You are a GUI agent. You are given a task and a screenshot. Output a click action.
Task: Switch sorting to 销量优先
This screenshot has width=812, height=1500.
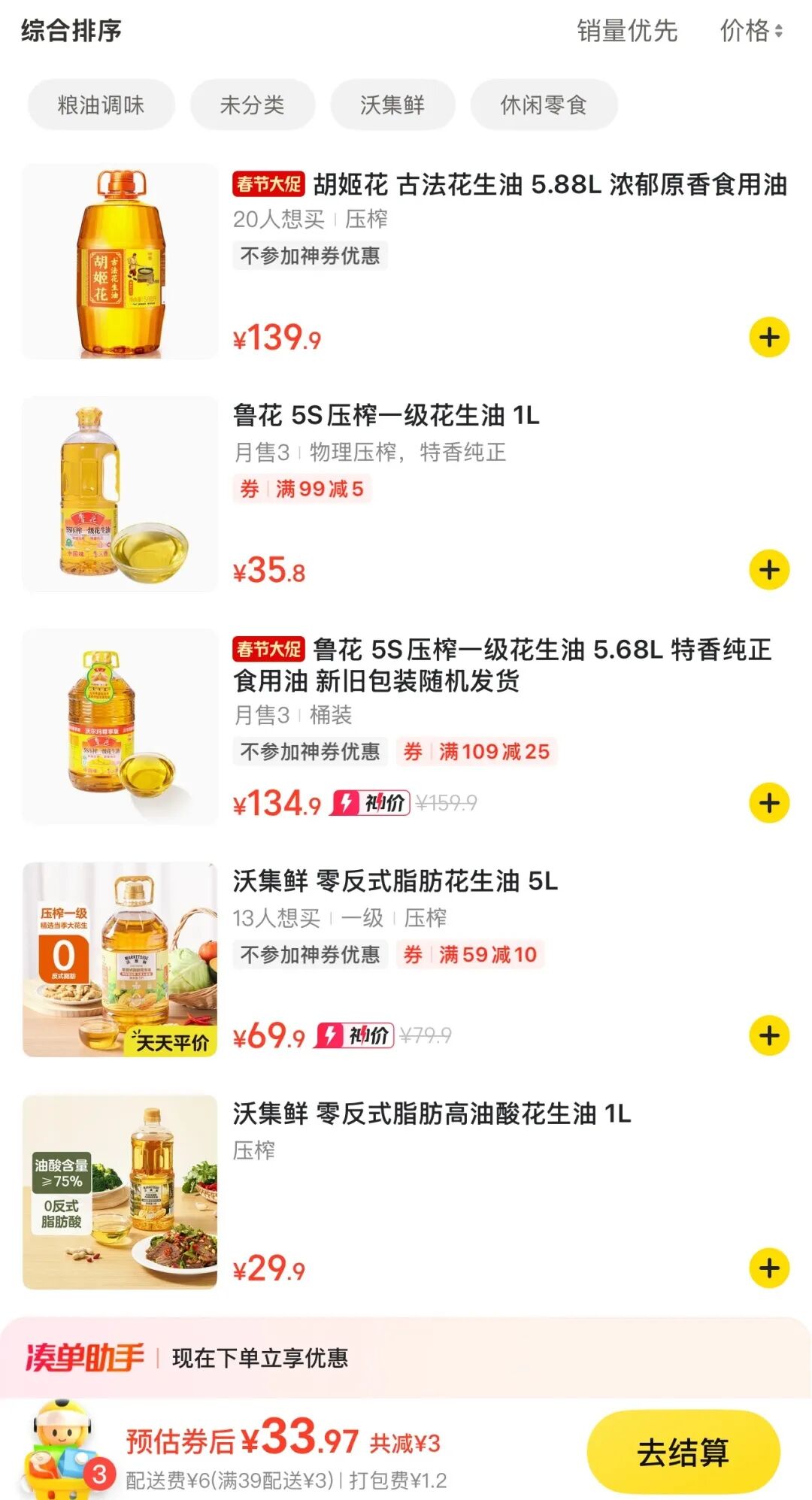point(627,31)
